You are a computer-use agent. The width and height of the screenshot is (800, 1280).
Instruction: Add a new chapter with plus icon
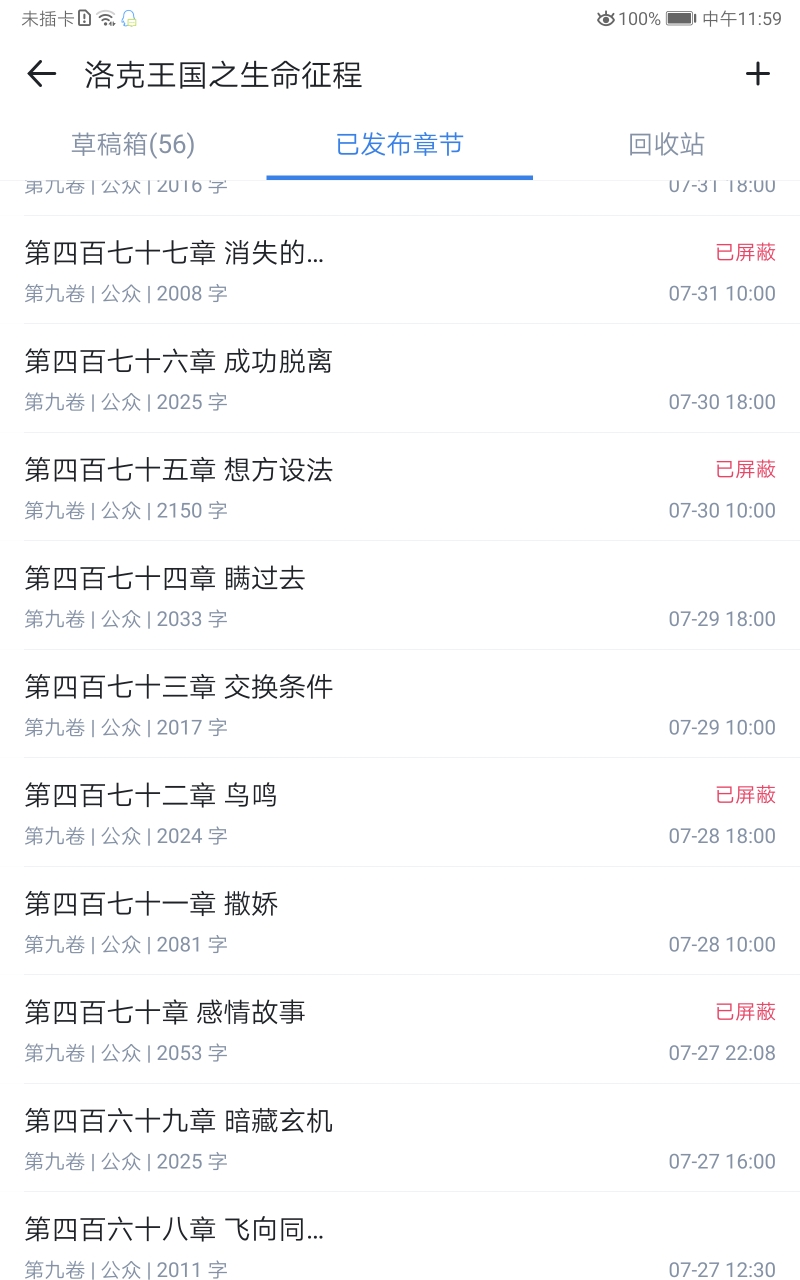758,74
